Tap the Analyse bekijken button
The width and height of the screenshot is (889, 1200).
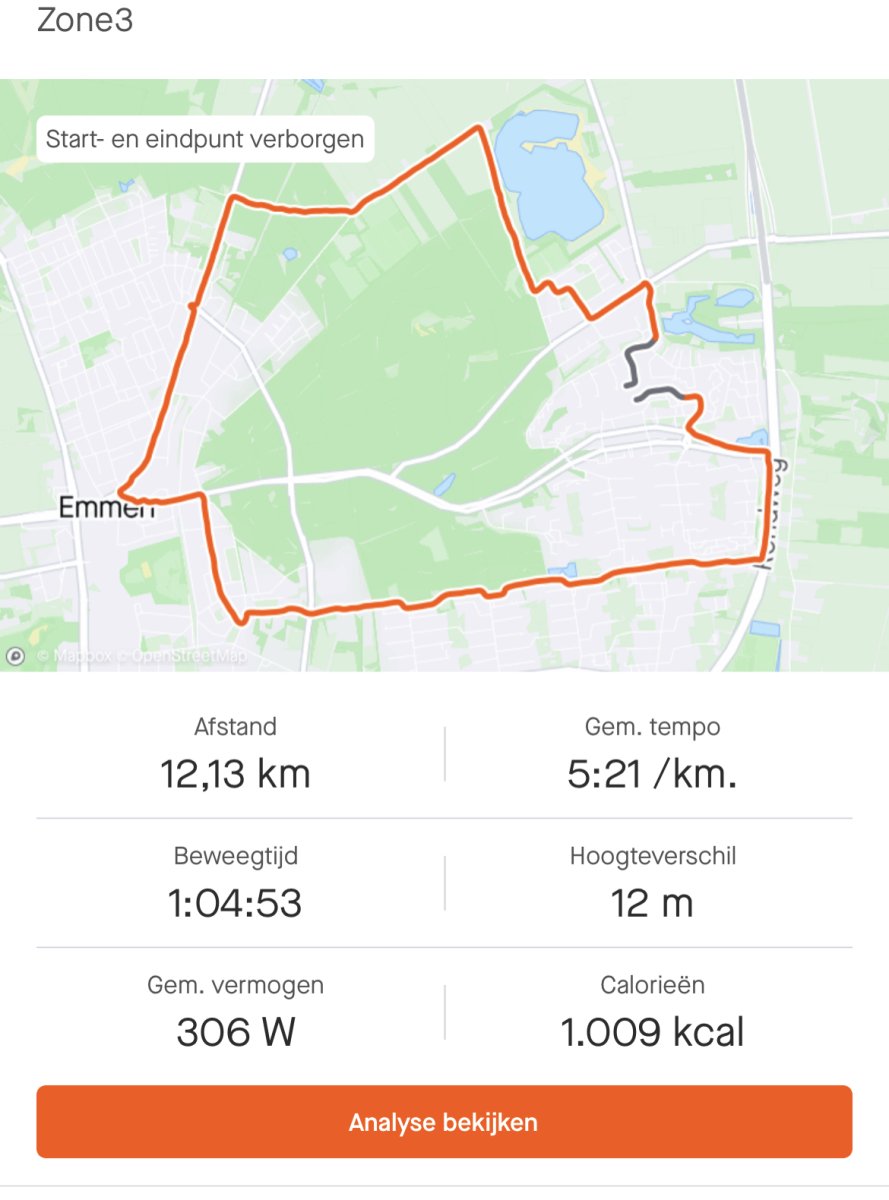tap(444, 1122)
